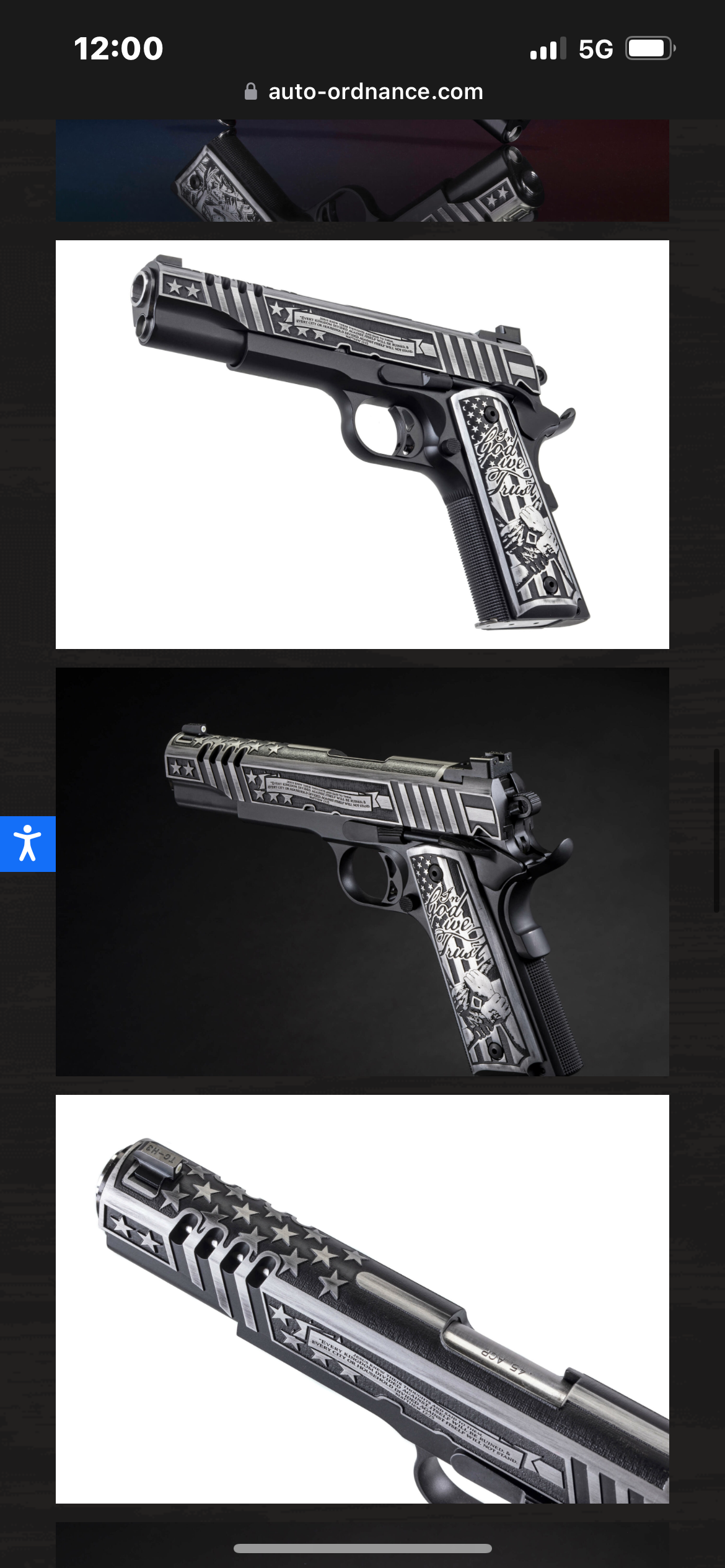This screenshot has width=725, height=1568.
Task: Open the slide close-up photo with stars
Action: [x=362, y=1299]
